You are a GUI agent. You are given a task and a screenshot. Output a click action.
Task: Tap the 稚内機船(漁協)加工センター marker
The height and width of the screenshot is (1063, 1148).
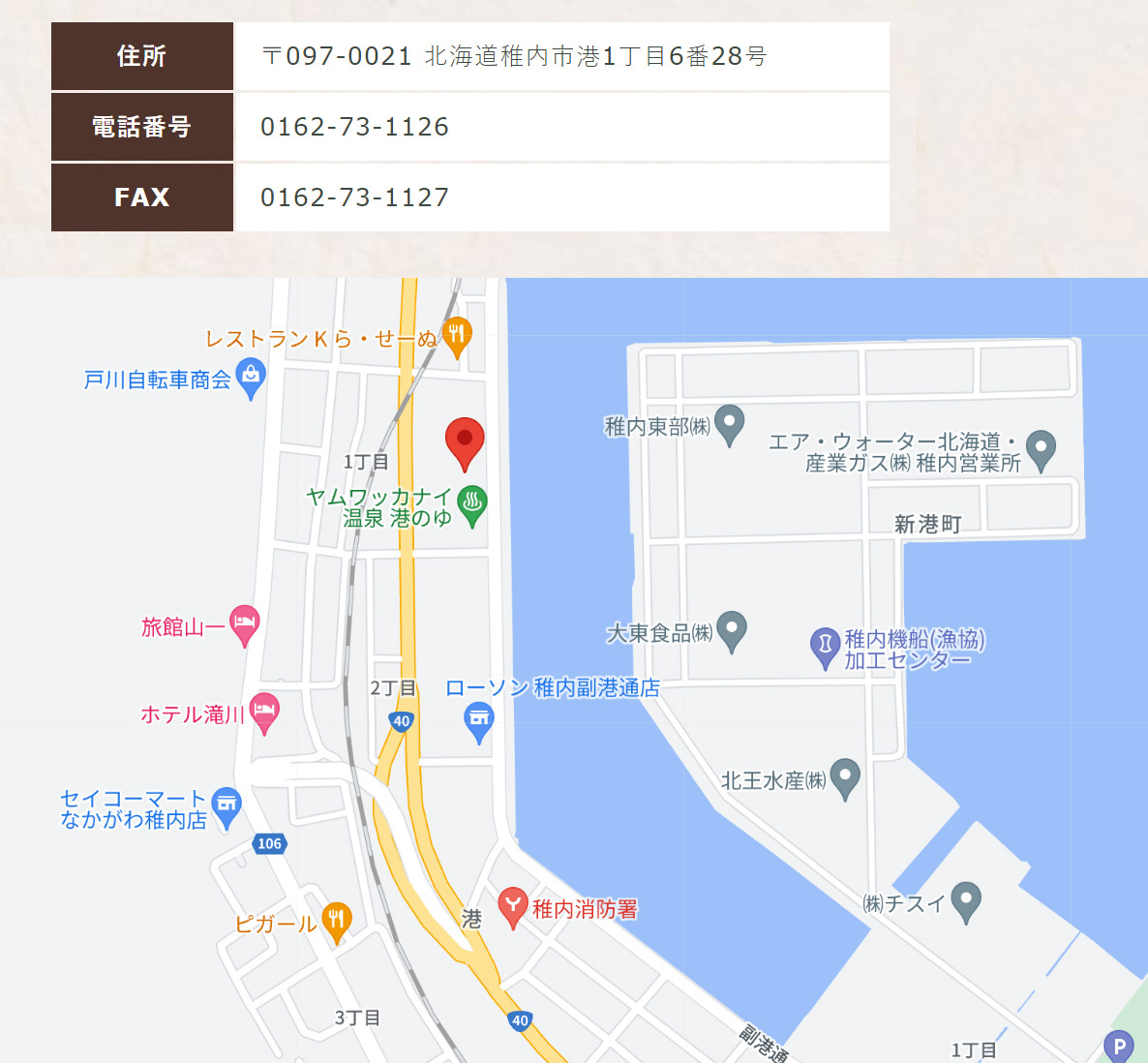click(x=825, y=645)
